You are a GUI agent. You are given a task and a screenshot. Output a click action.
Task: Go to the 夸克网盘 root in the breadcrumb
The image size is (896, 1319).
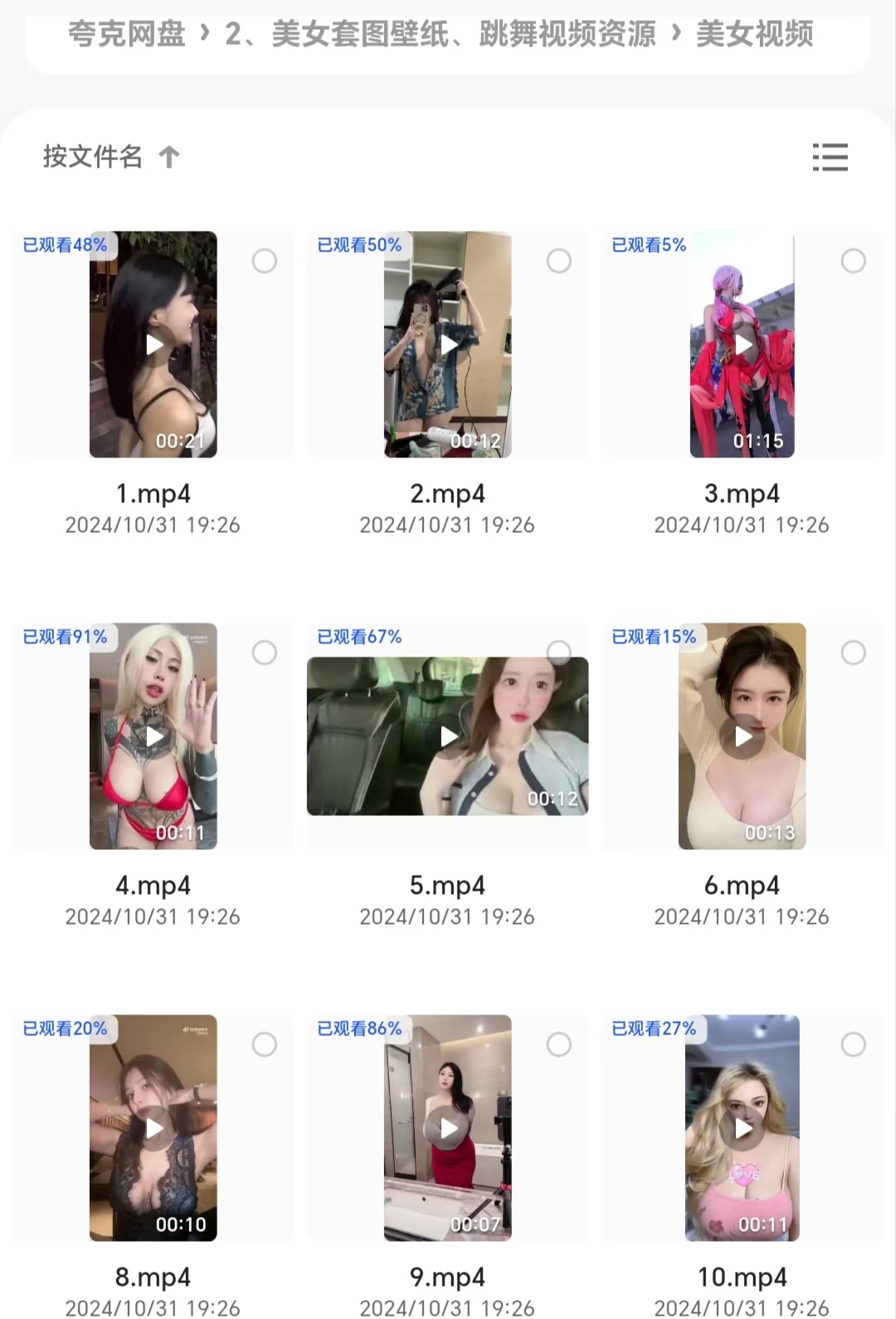click(126, 35)
